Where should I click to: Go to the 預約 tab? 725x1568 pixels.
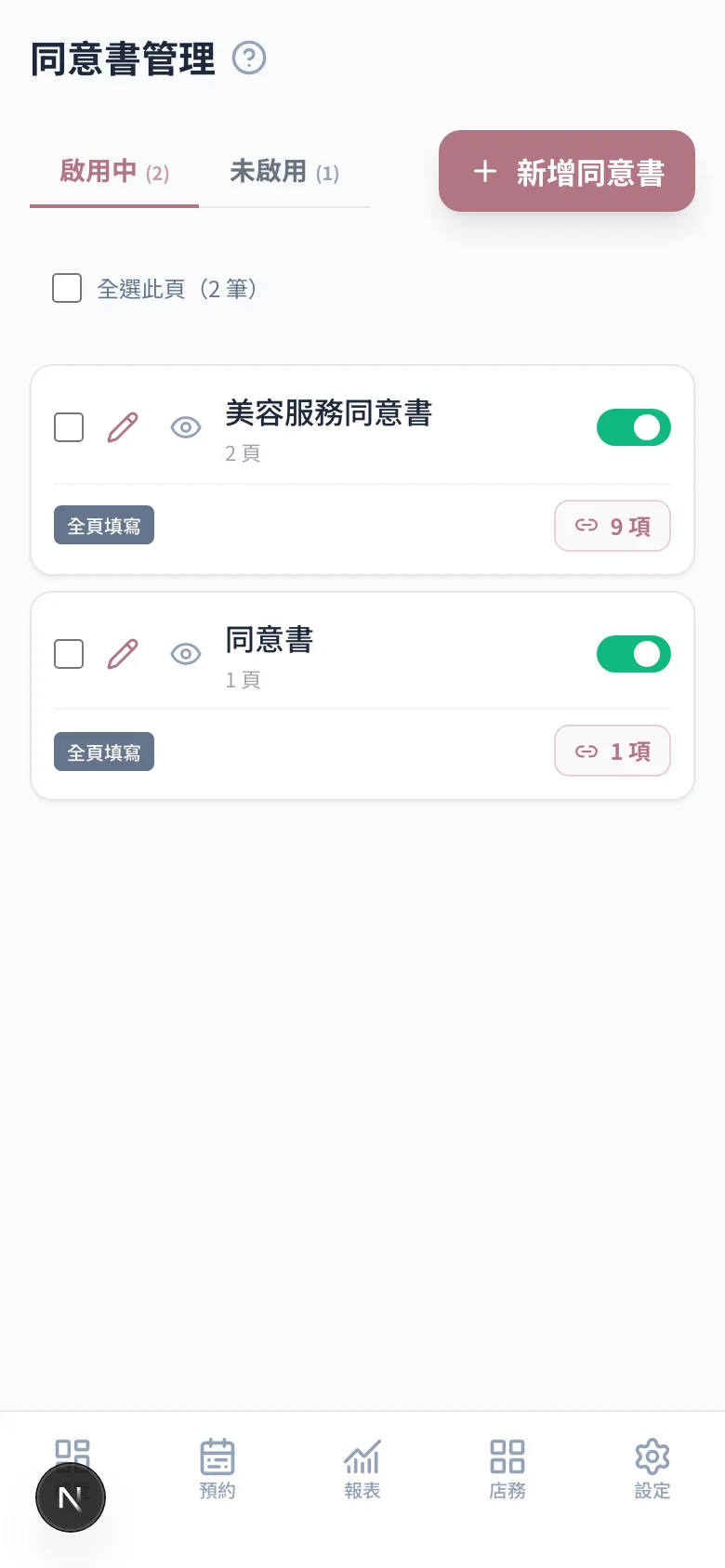coord(217,1469)
